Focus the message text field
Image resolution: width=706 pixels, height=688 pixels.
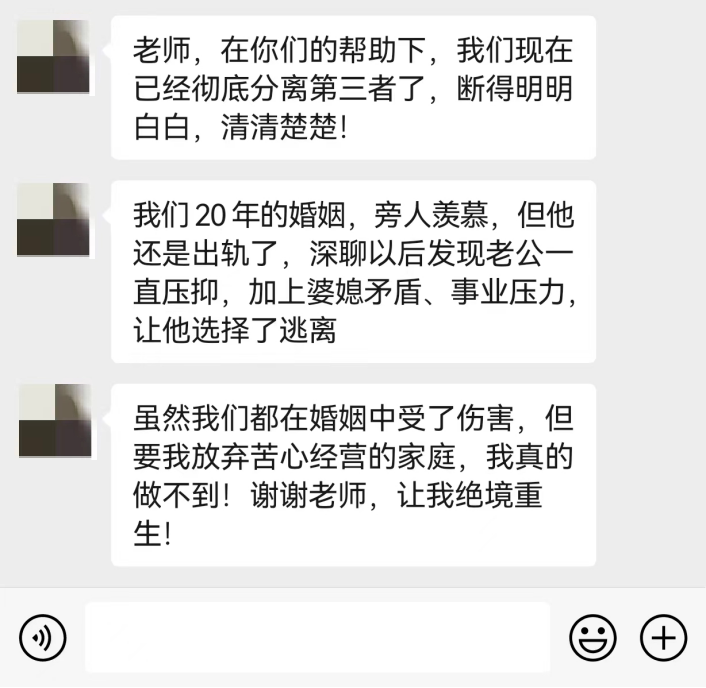tap(317, 637)
